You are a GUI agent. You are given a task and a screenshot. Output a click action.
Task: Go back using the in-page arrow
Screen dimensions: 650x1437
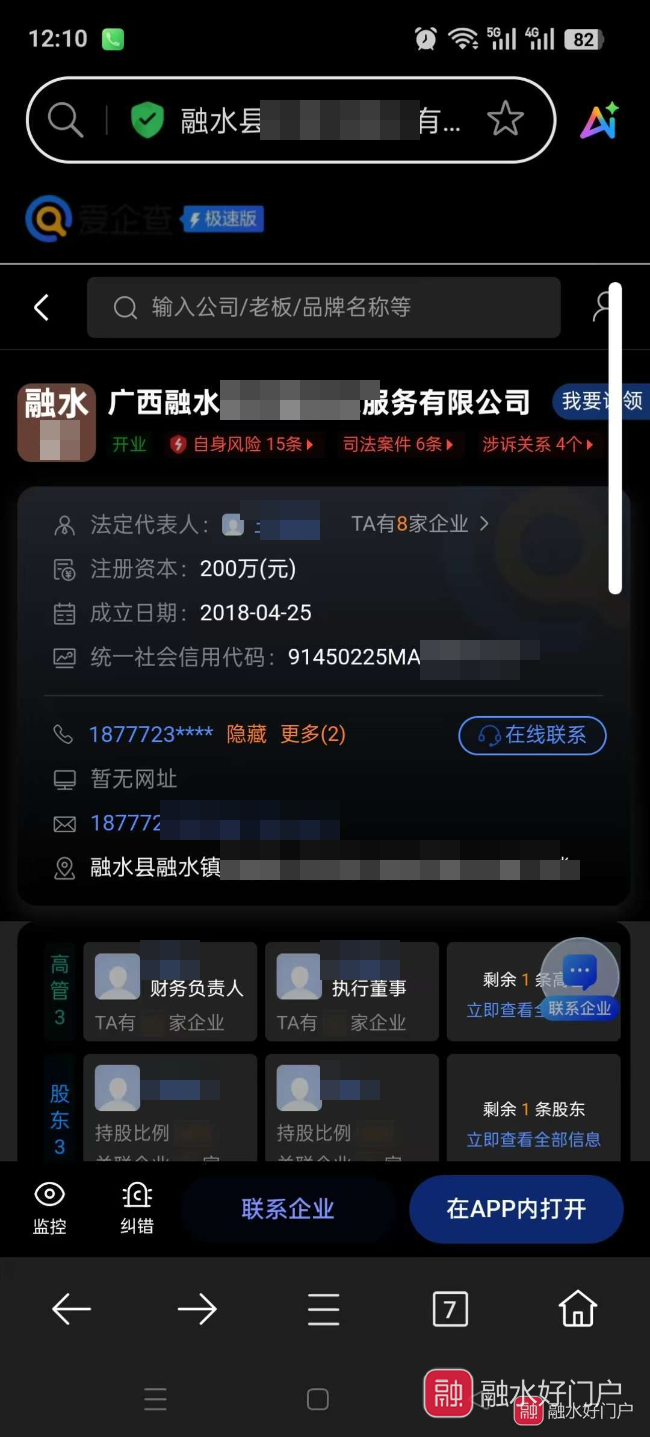[x=42, y=307]
